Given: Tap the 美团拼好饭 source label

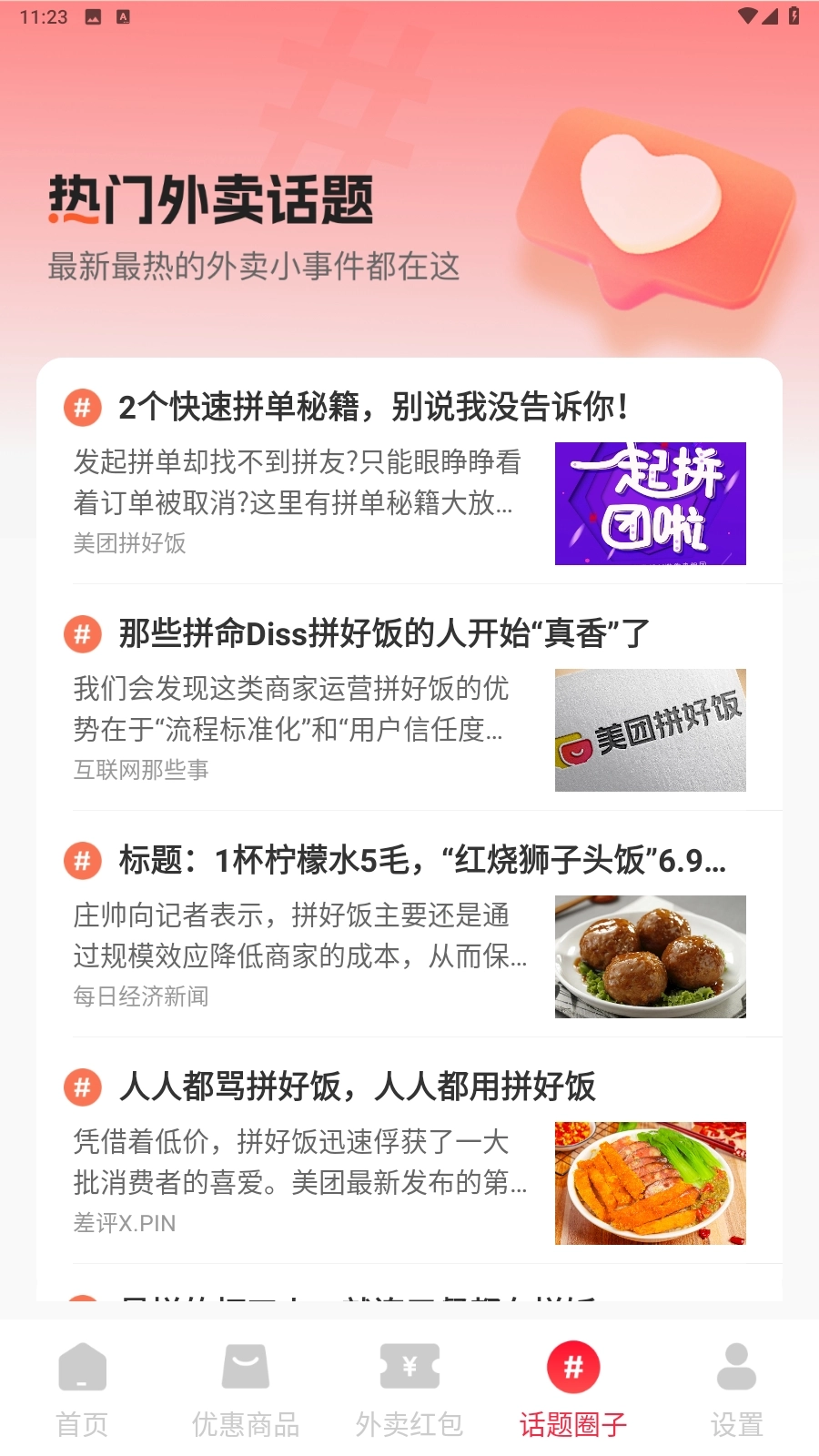Looking at the screenshot, I should (130, 545).
